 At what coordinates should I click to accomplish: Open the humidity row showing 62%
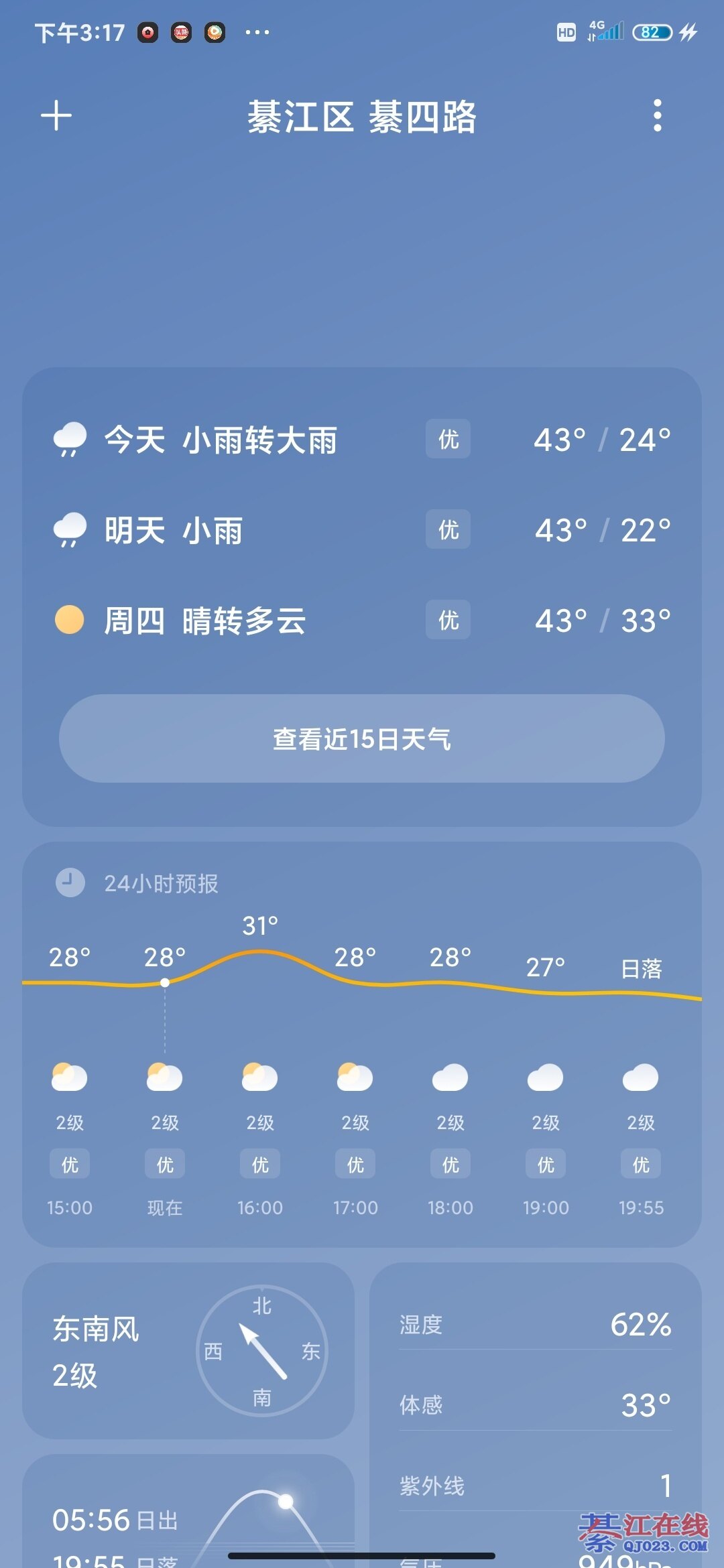(535, 1325)
